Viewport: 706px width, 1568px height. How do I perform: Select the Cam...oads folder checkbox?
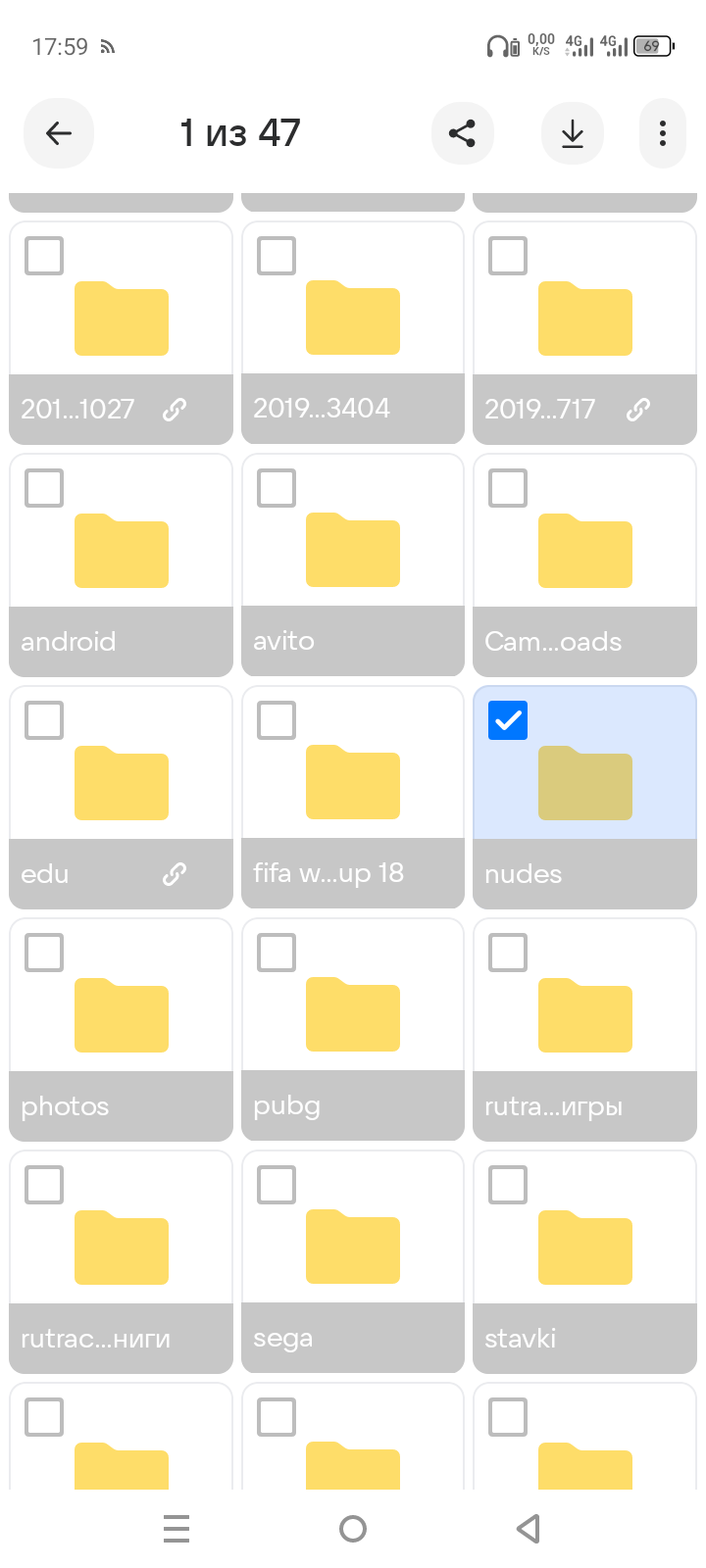[508, 488]
